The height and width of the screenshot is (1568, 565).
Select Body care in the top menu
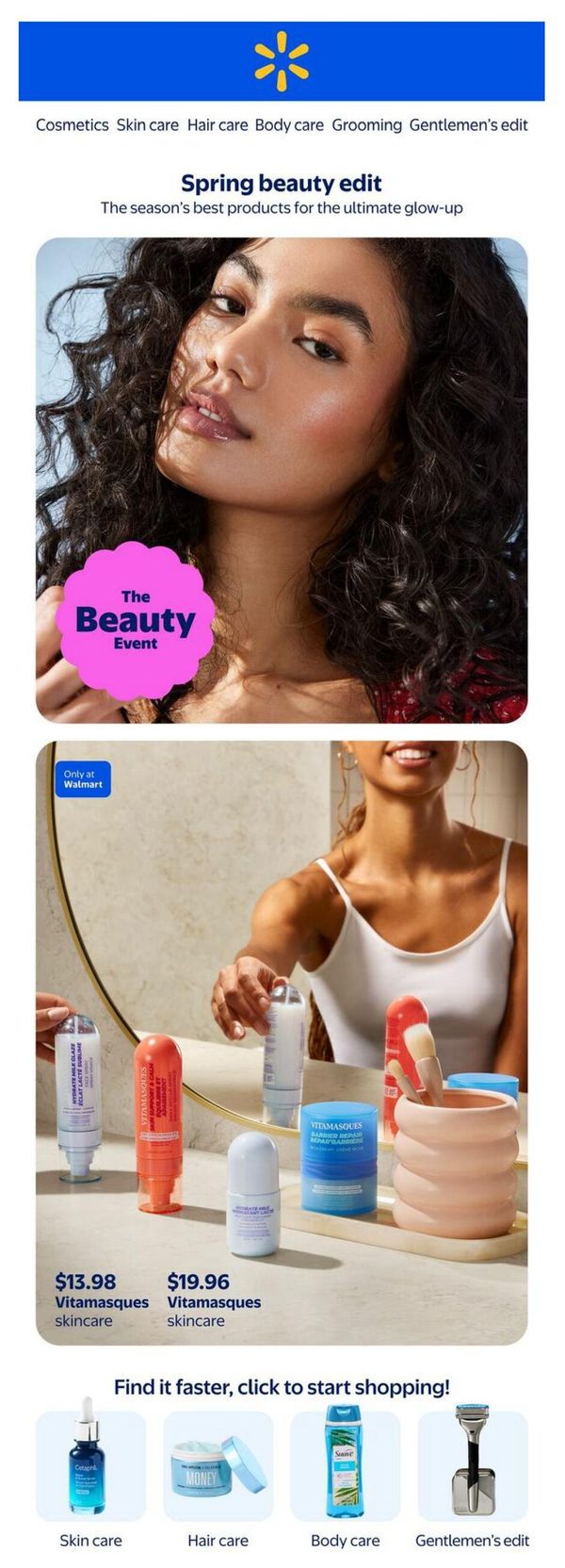click(289, 124)
